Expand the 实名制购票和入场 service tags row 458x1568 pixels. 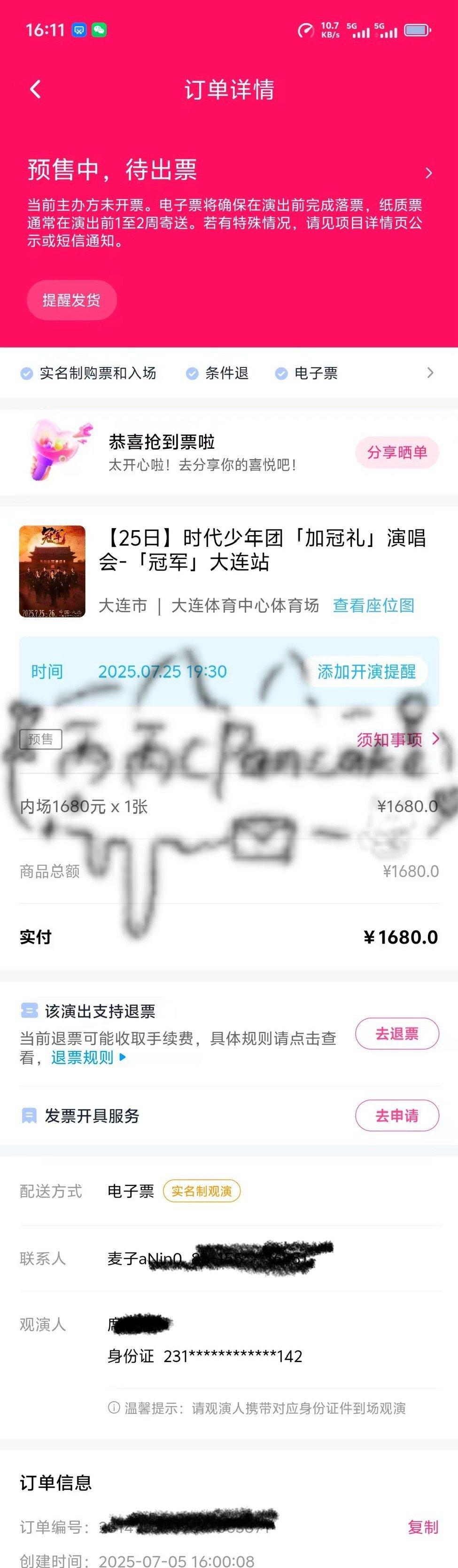(430, 373)
